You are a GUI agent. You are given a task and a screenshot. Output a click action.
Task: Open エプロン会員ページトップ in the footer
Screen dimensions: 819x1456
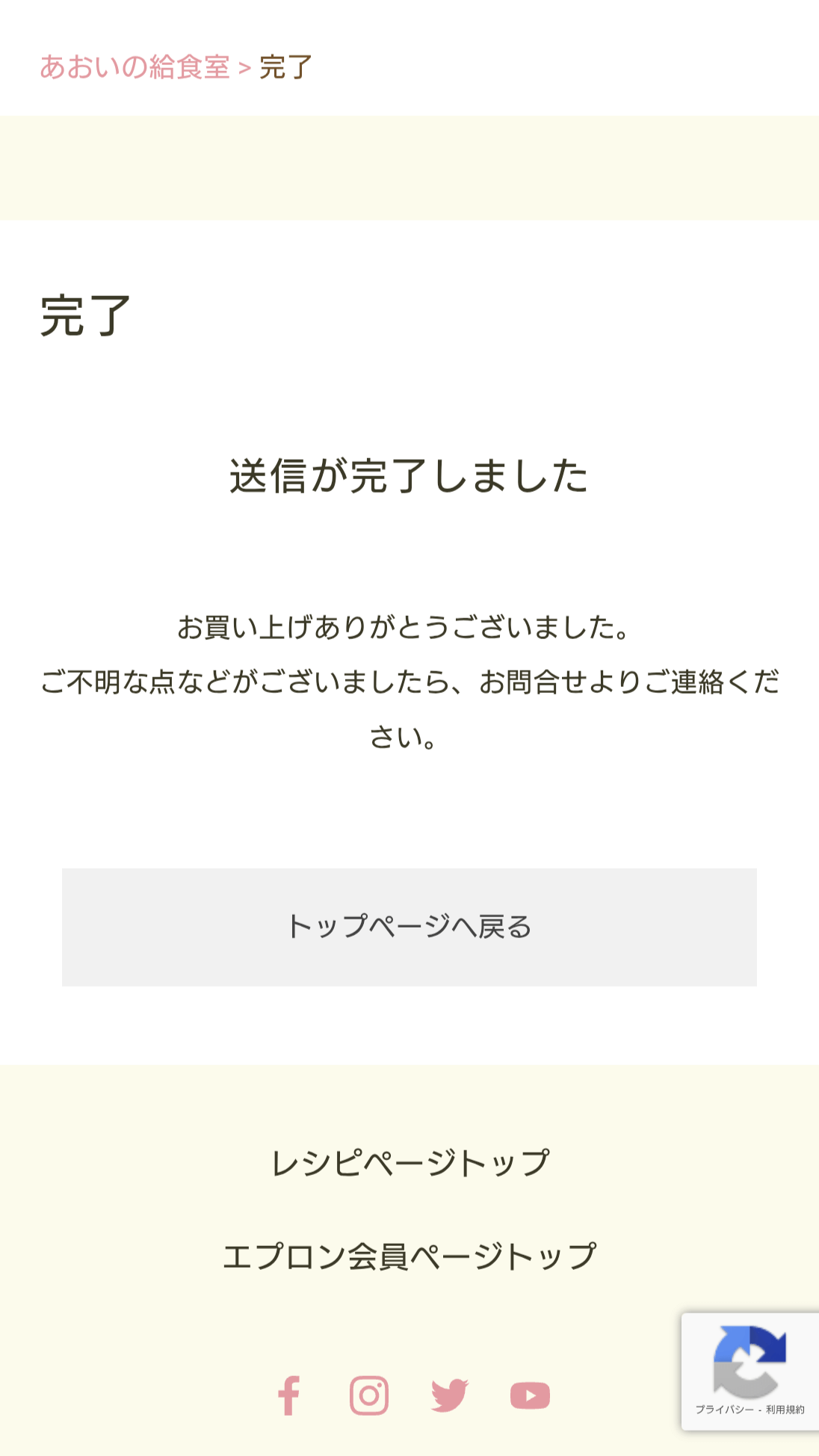[x=409, y=1253]
